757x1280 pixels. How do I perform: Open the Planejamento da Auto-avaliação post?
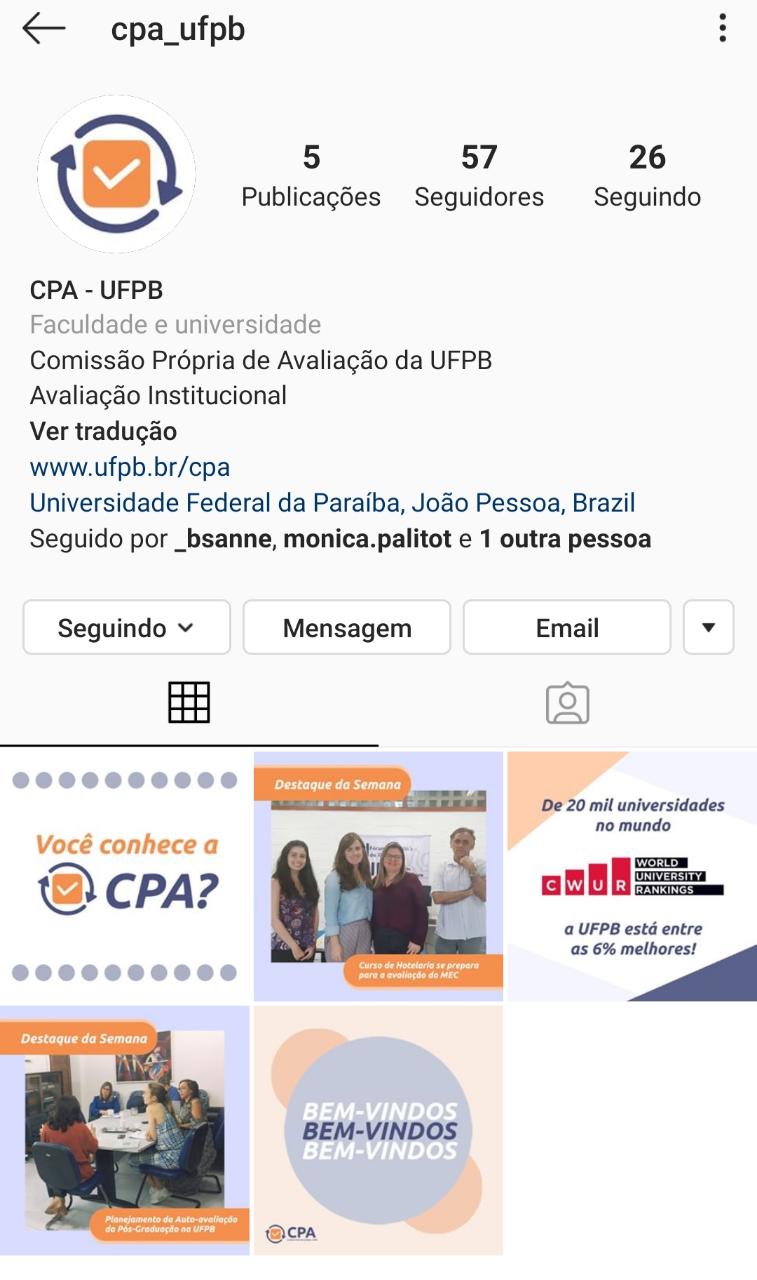tap(125, 1130)
